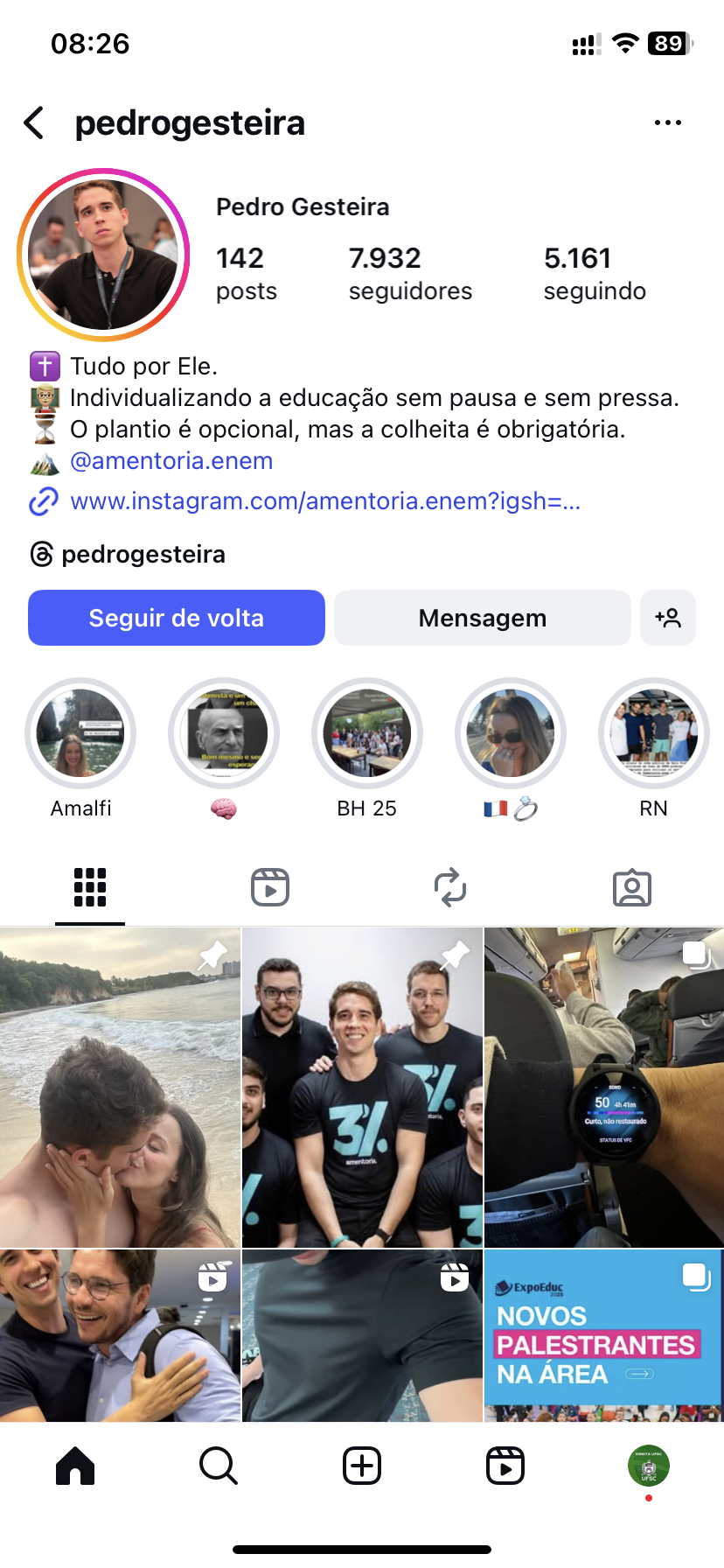Open the pinned beach kiss post

click(x=120, y=1088)
